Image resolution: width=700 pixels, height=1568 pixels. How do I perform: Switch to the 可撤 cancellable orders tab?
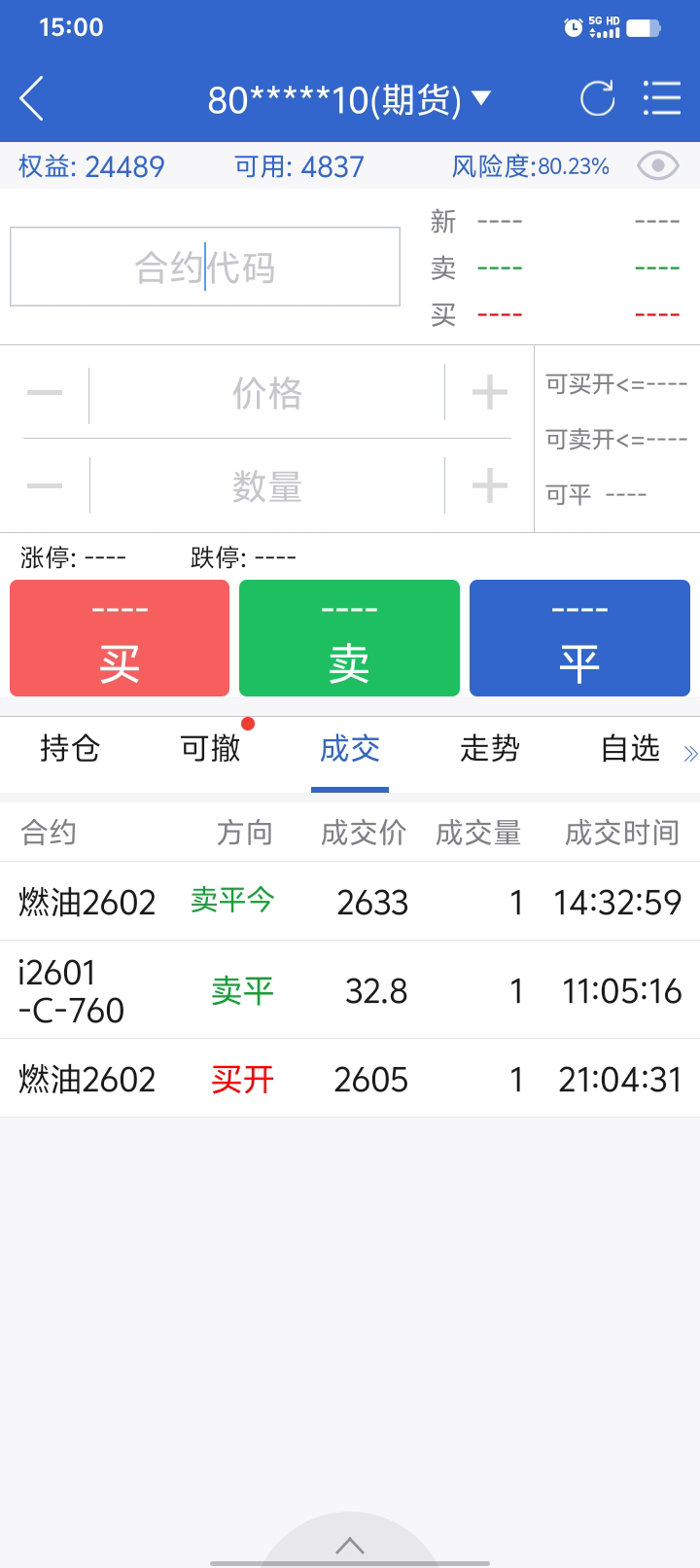click(x=210, y=749)
